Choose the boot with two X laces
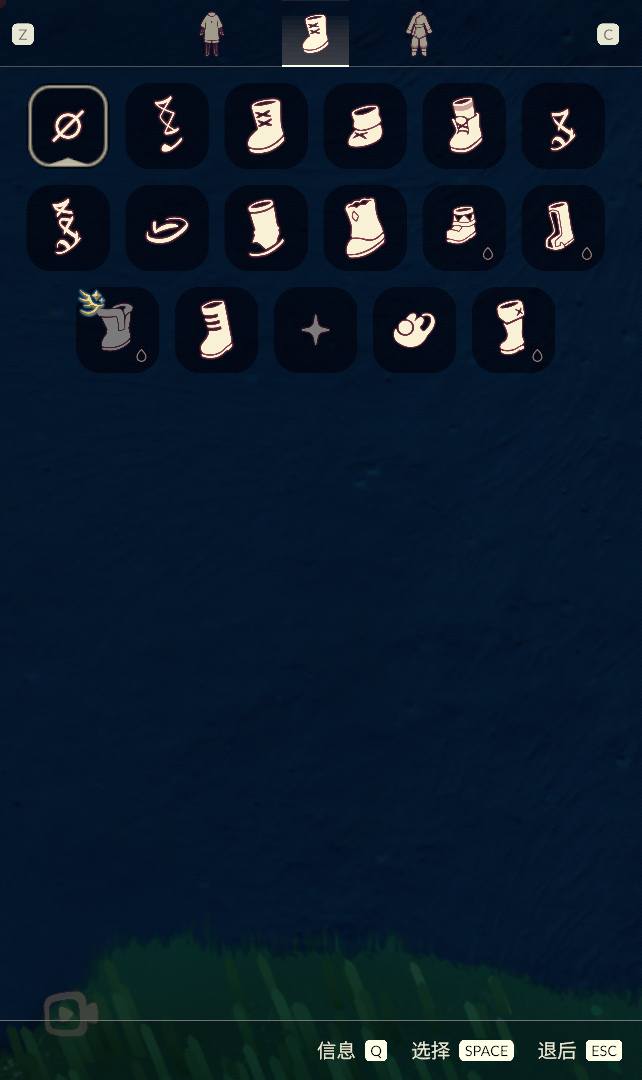 (x=266, y=126)
